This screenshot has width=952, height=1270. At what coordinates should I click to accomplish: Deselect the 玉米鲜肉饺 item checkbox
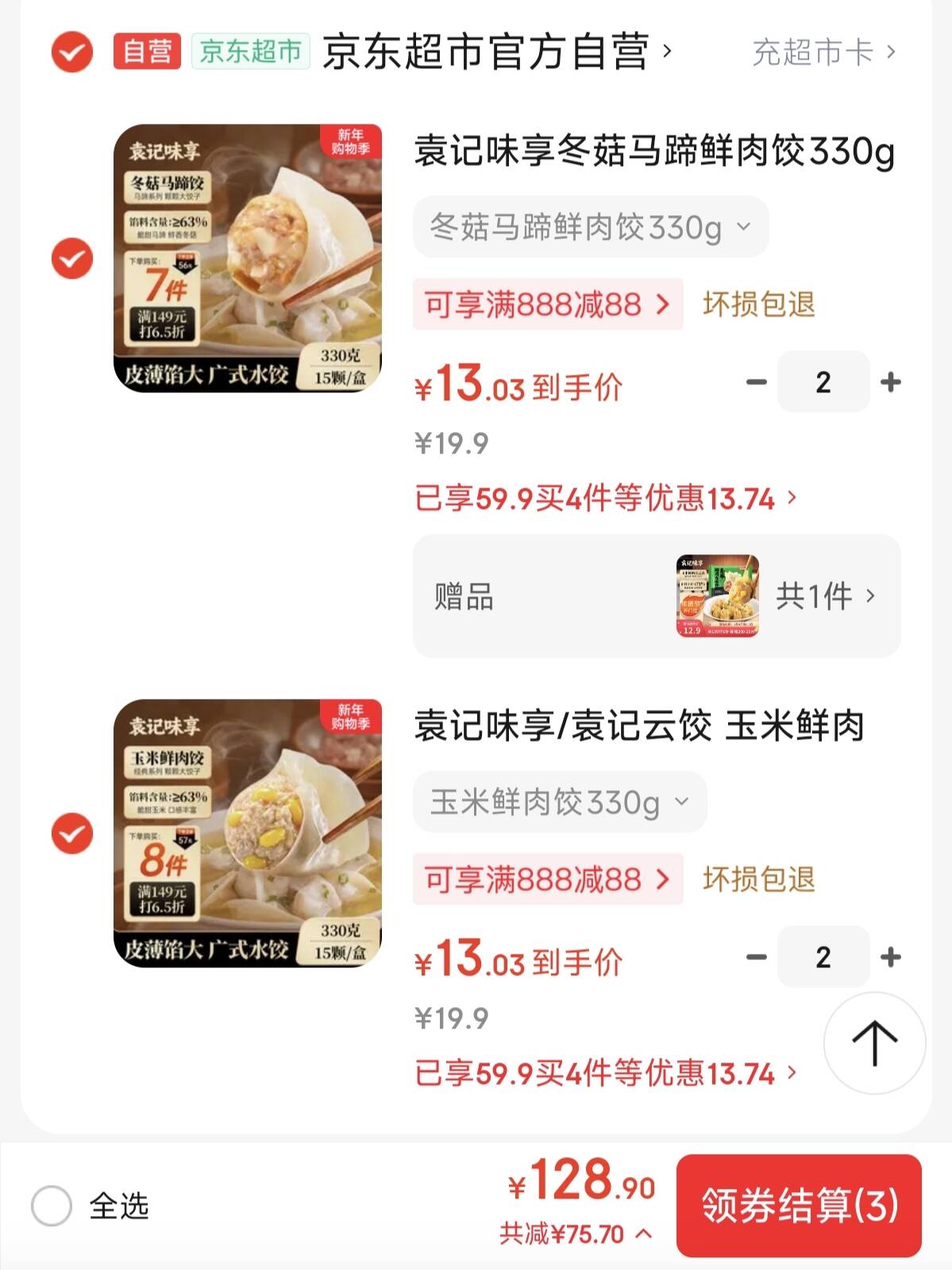72,833
